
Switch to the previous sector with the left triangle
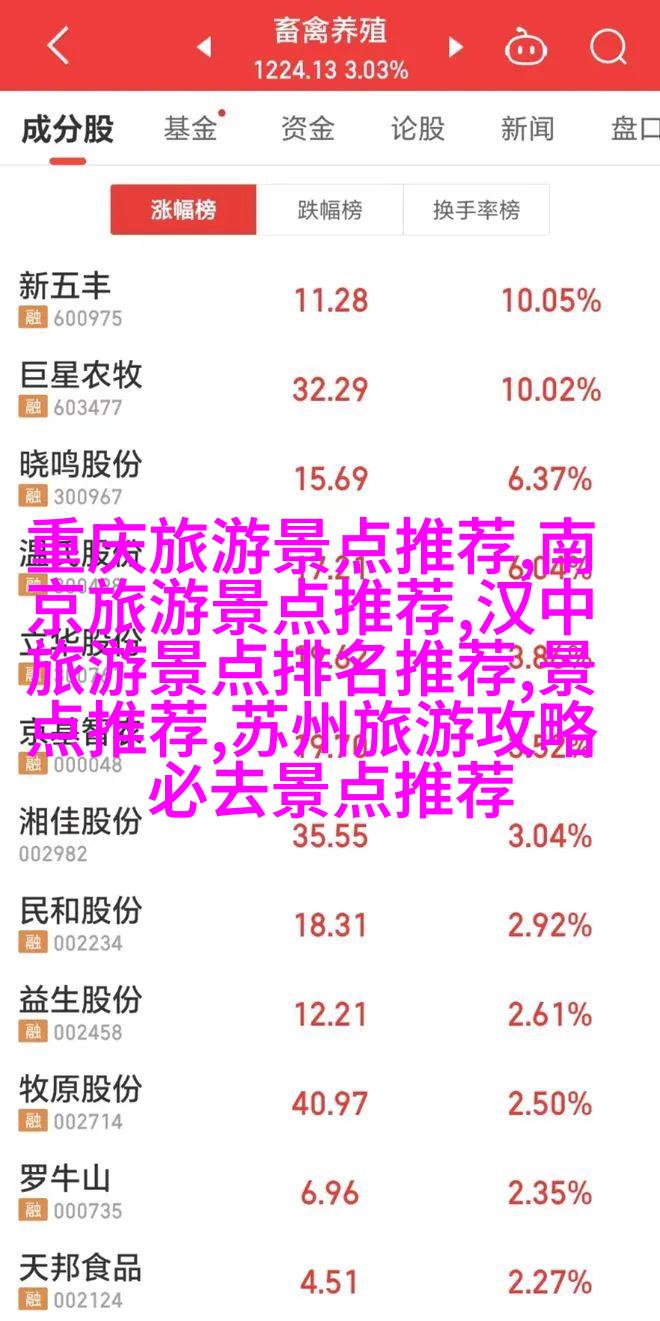pos(204,46)
